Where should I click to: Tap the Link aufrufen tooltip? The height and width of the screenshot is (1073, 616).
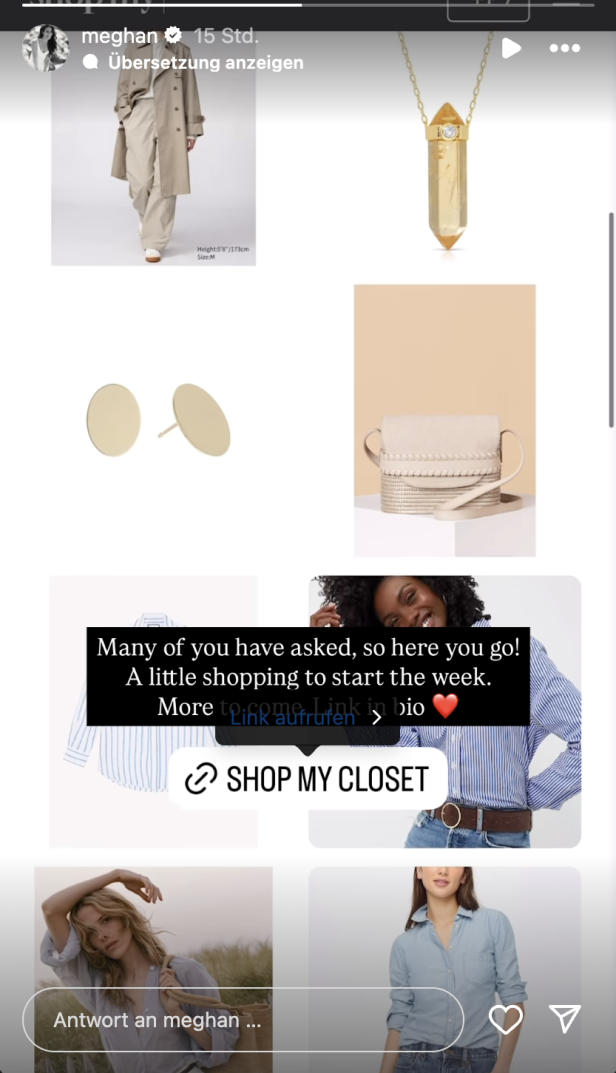click(306, 717)
